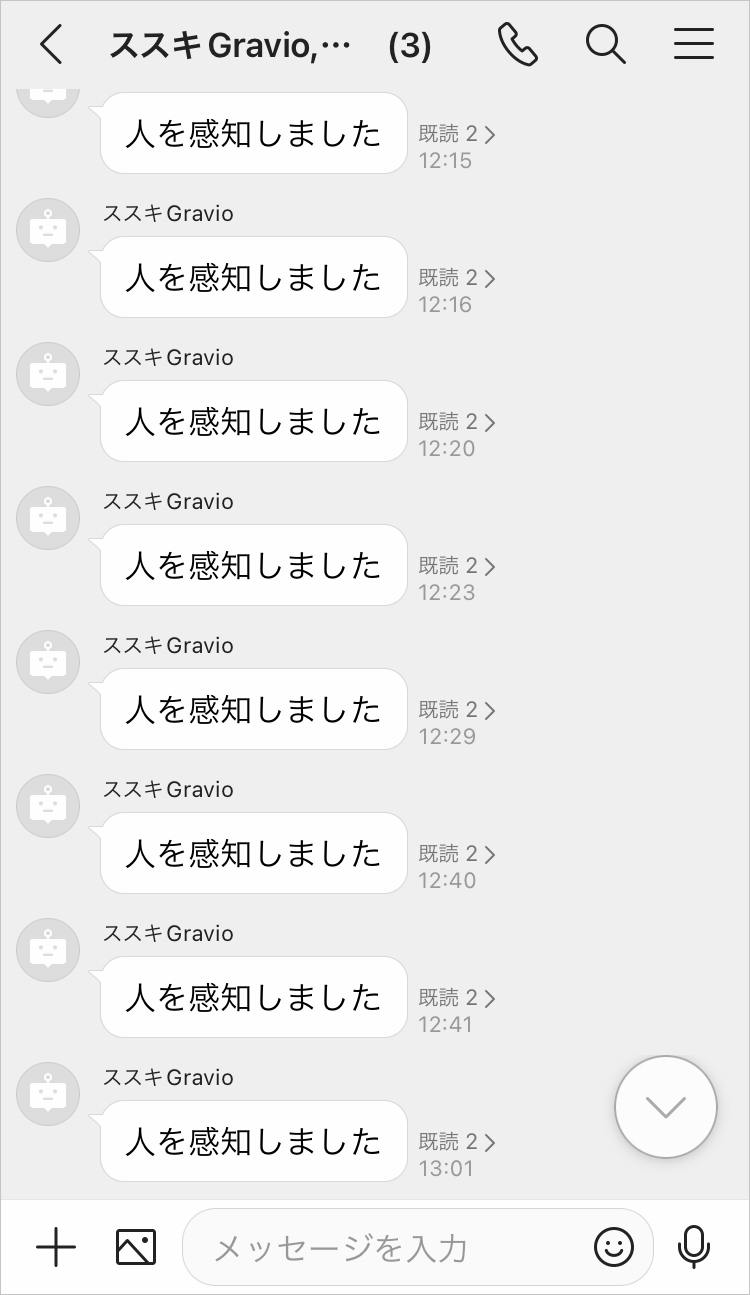Search messages in this chat
This screenshot has height=1295, width=750.
(x=605, y=45)
